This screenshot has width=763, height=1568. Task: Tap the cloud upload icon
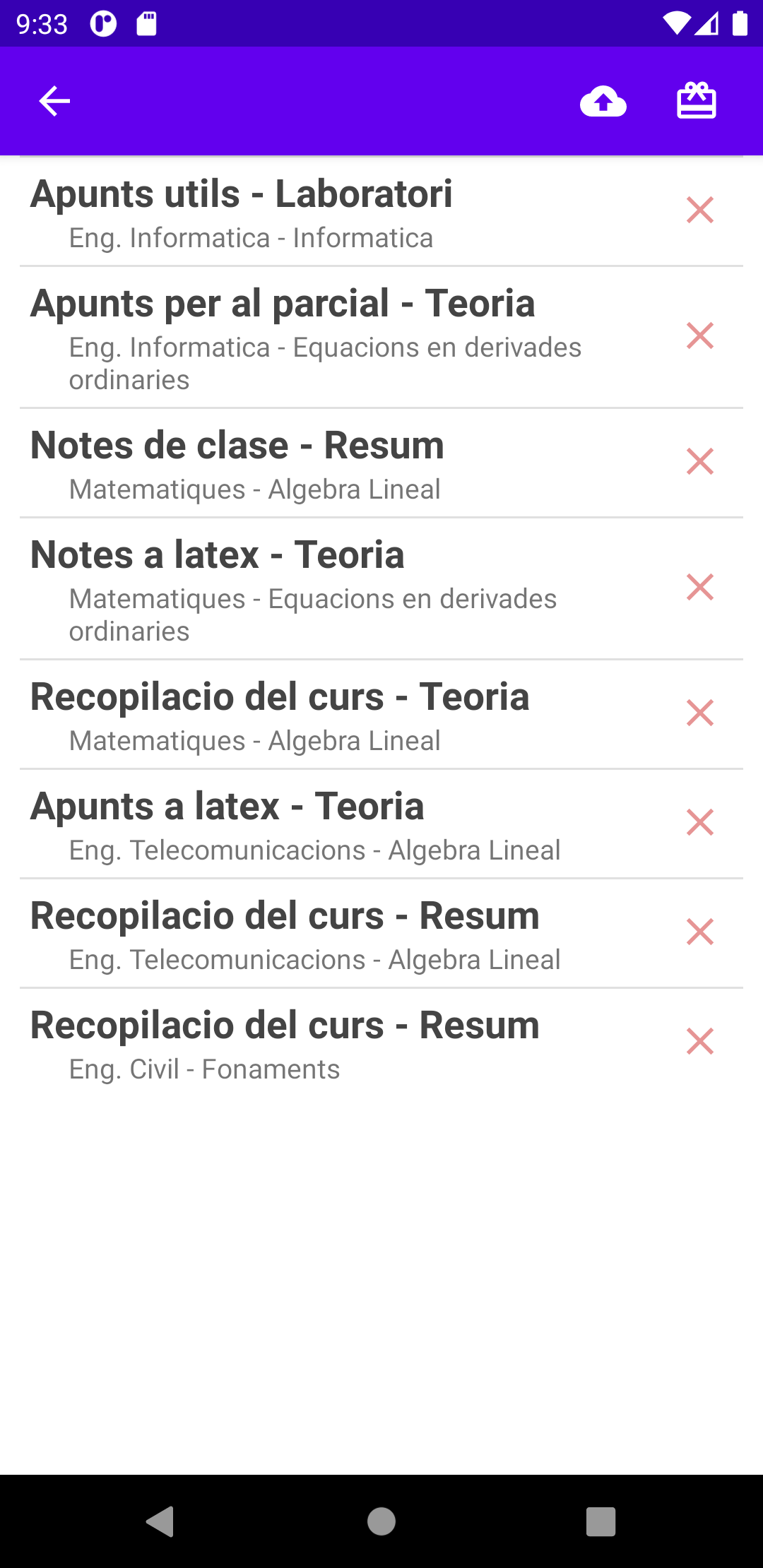603,101
